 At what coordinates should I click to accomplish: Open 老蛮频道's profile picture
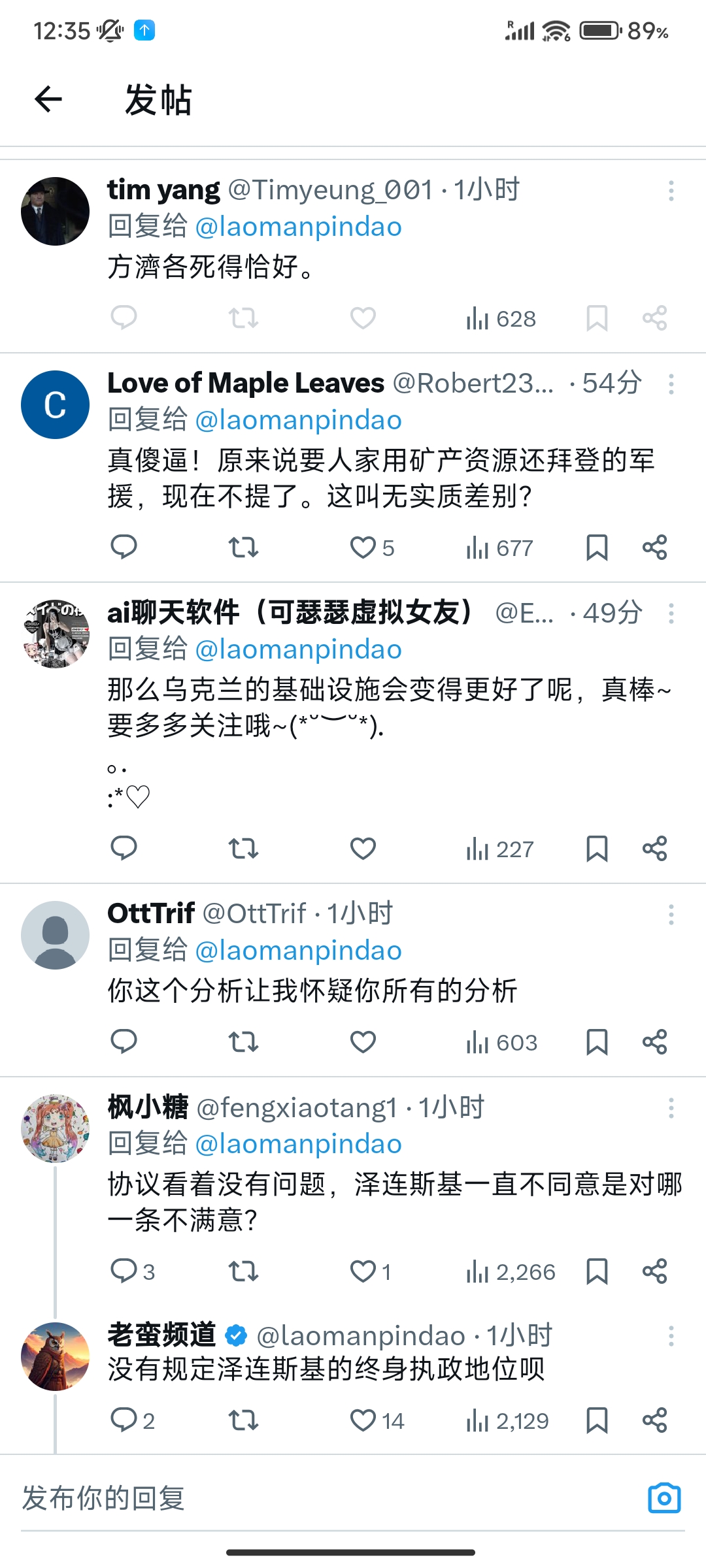point(55,1356)
